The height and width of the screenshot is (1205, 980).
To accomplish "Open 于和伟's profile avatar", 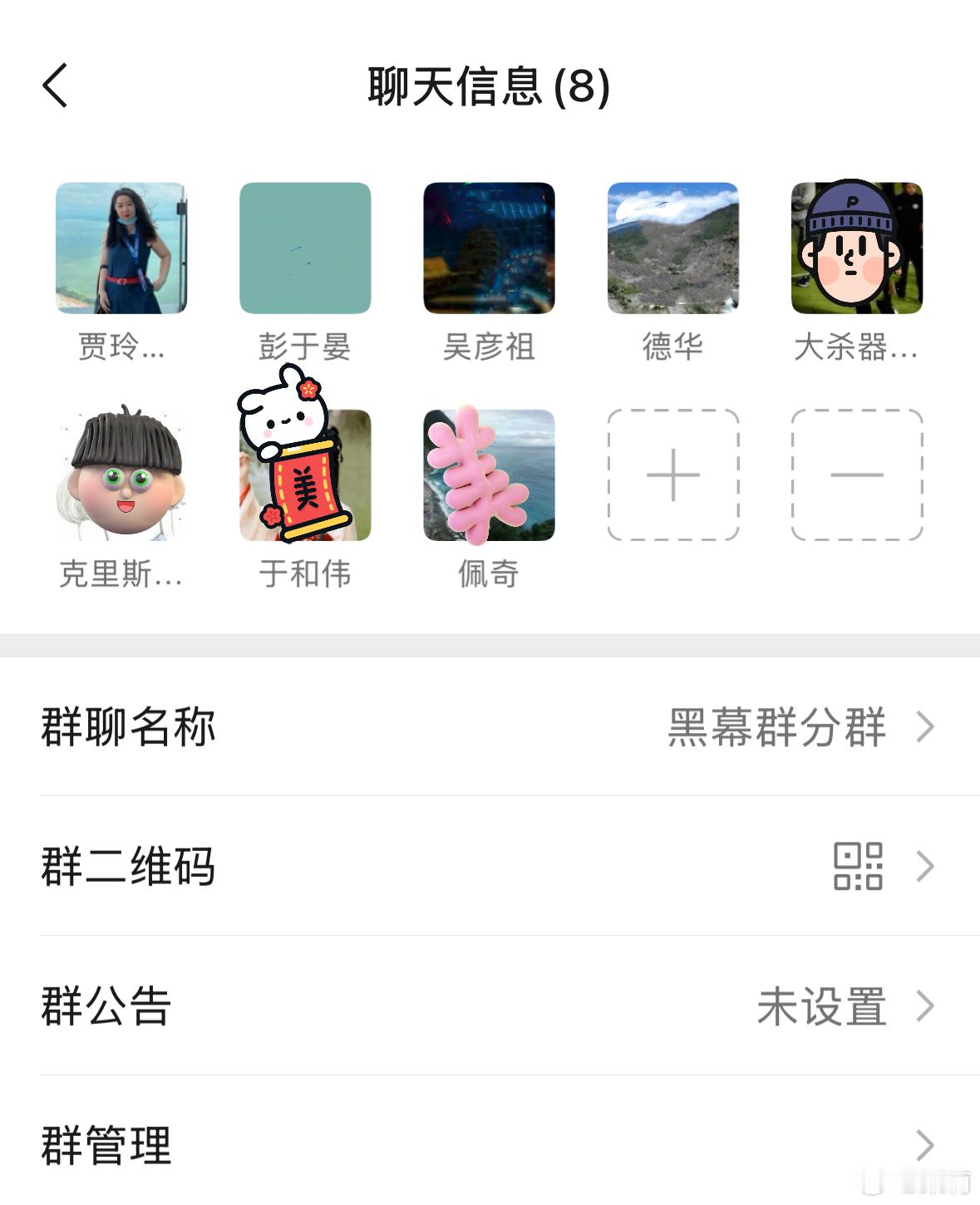I will (x=306, y=475).
